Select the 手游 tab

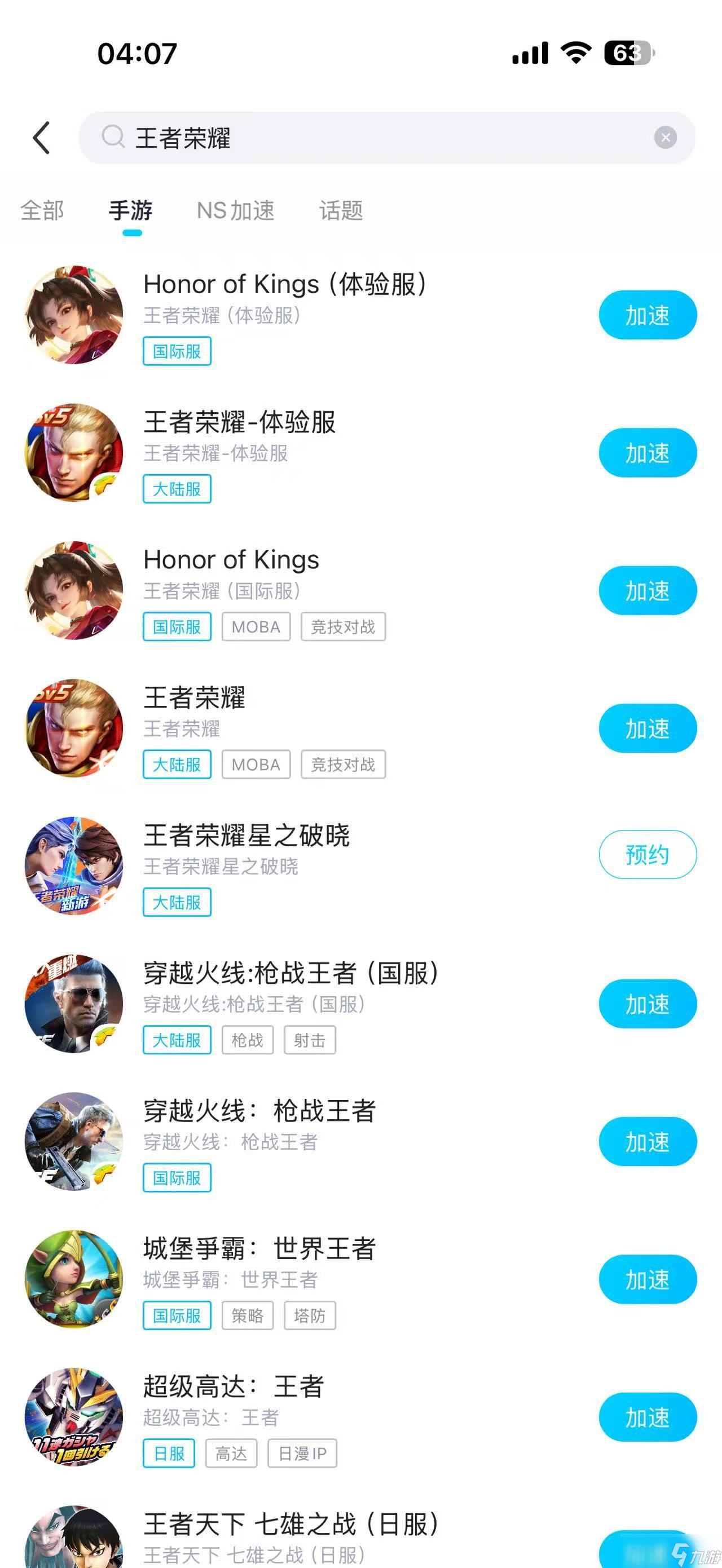pos(131,211)
